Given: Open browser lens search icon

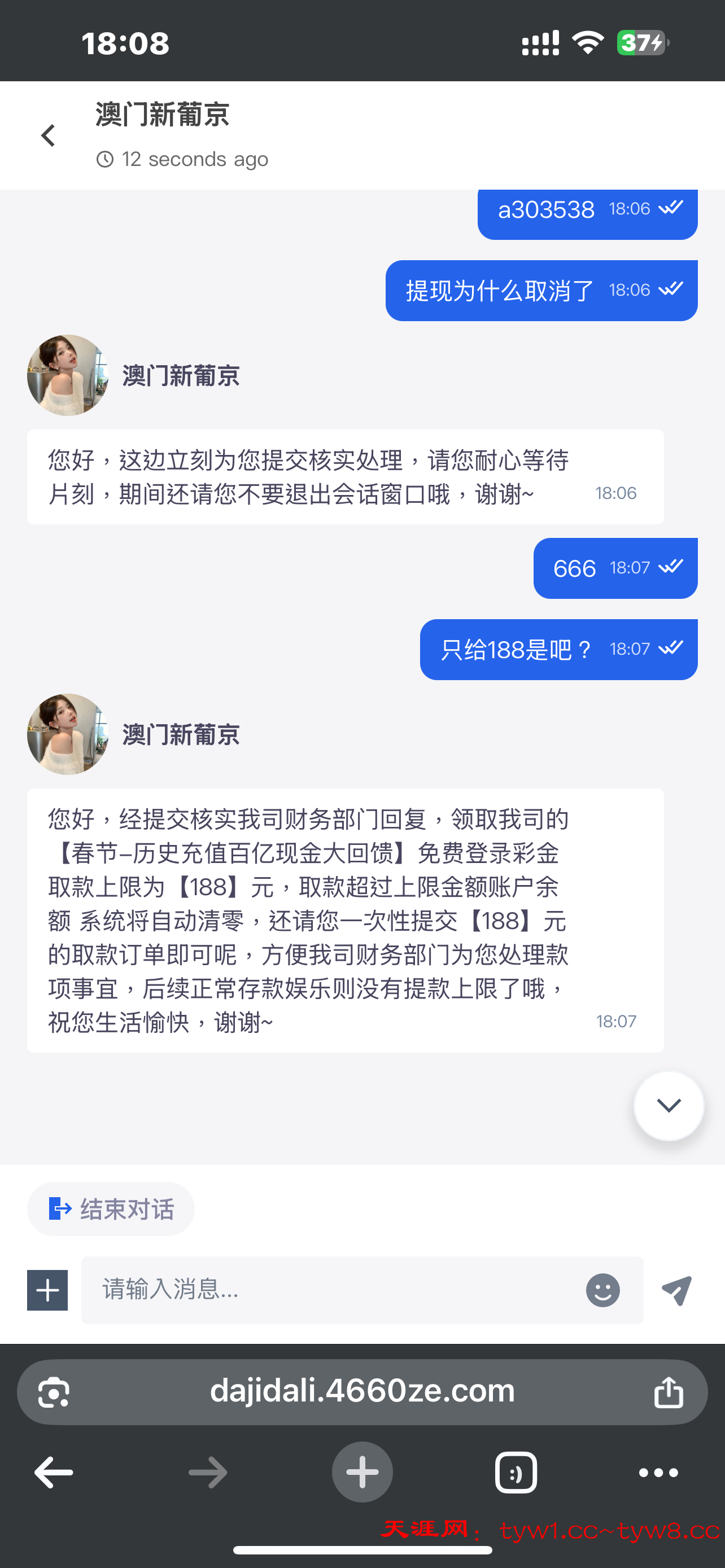Looking at the screenshot, I should click(x=54, y=1392).
